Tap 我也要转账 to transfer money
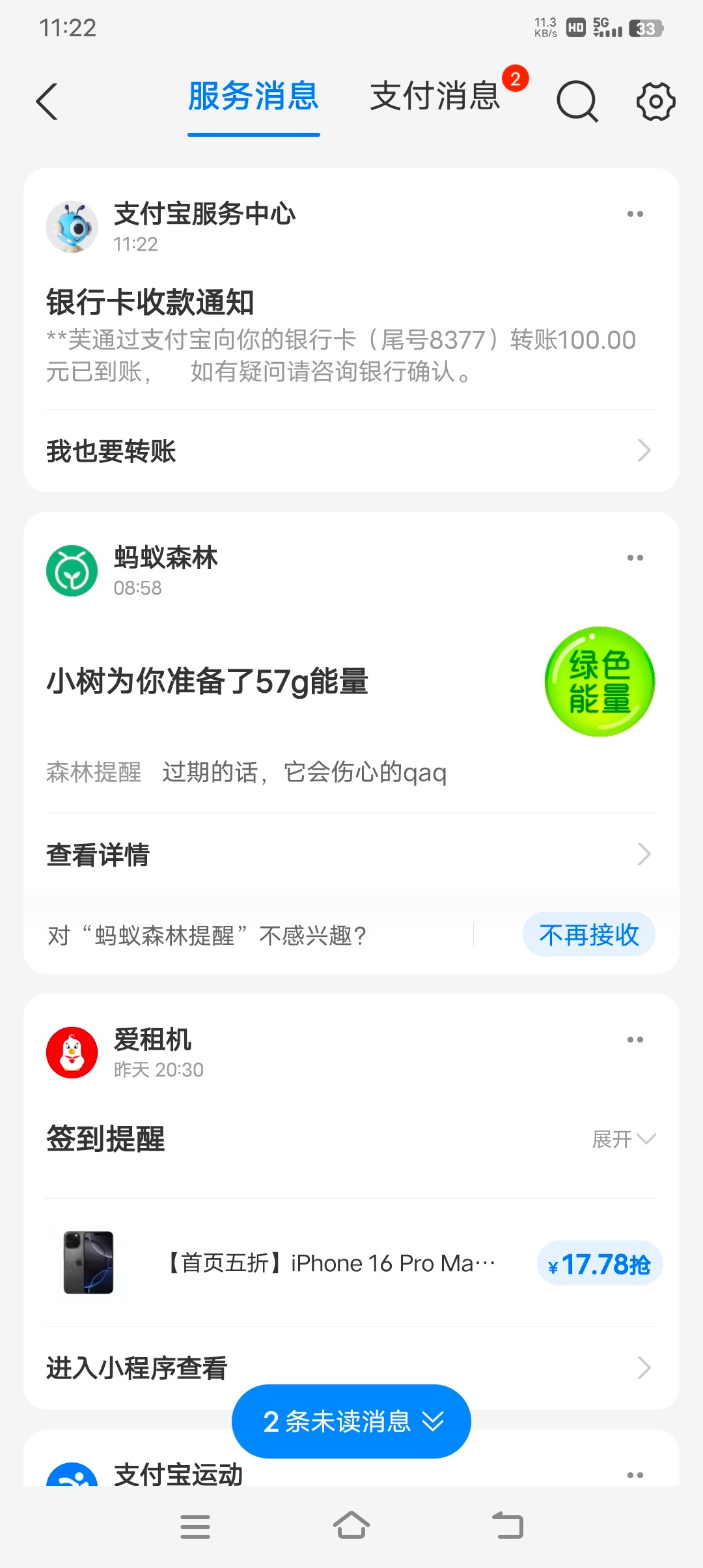Screen dimensions: 703x1568 click(351, 451)
